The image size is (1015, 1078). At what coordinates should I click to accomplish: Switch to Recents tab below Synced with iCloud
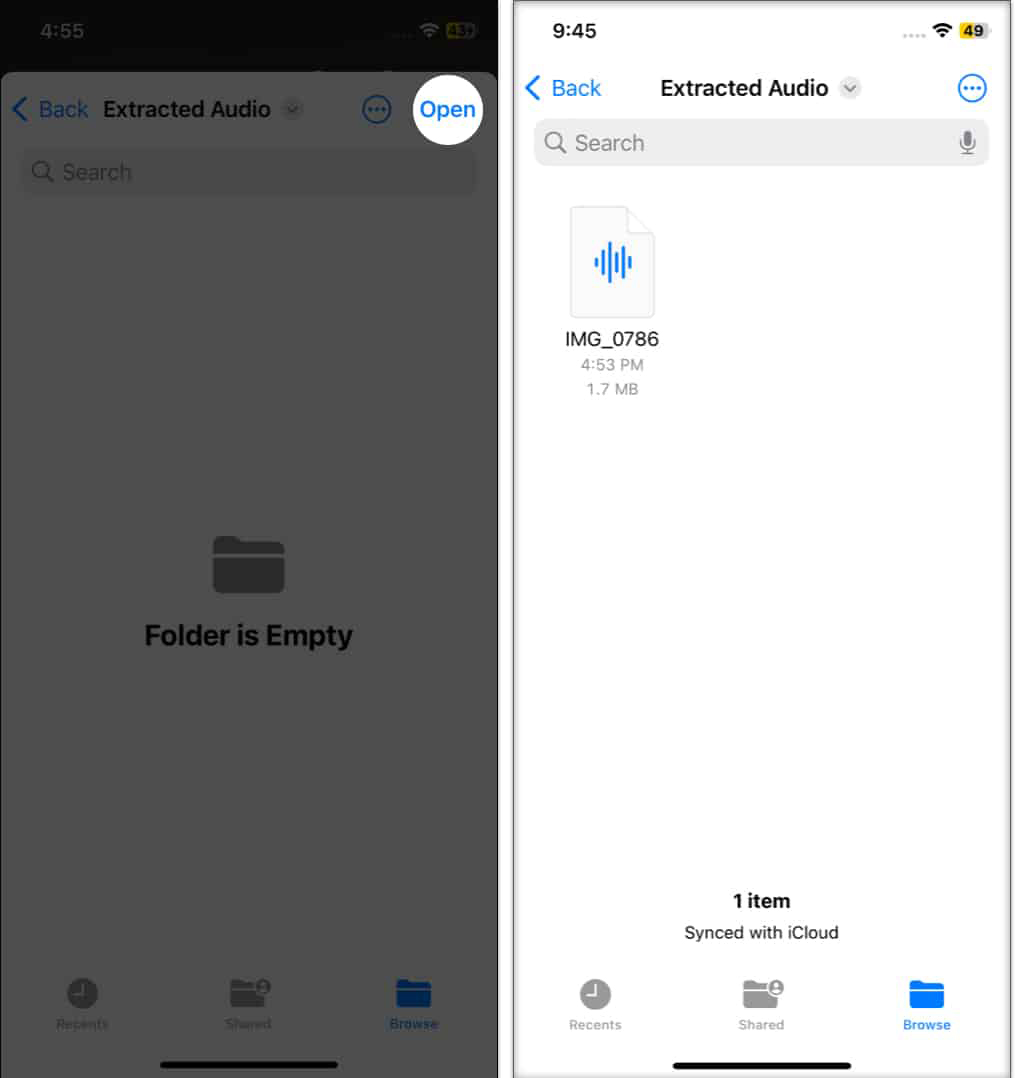click(595, 1004)
